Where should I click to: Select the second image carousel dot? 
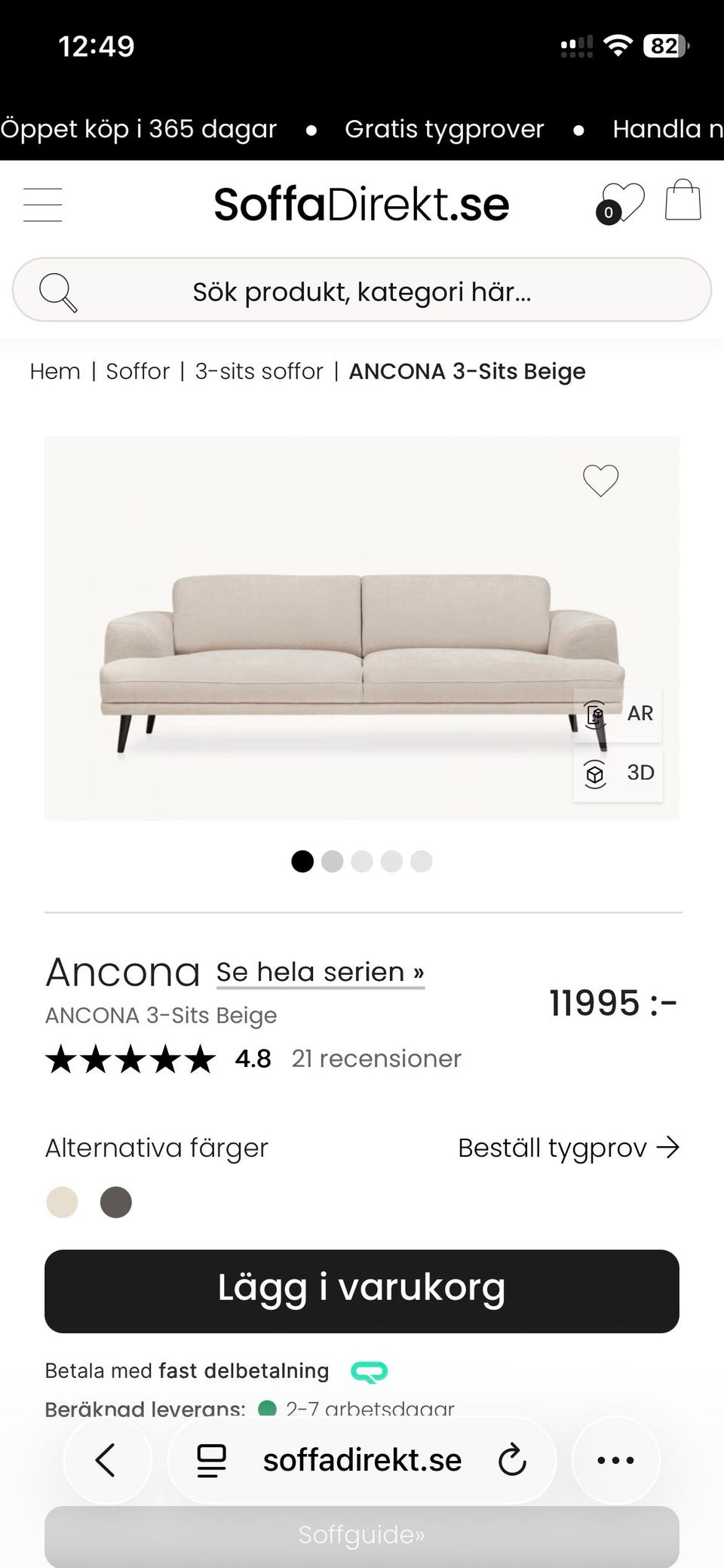click(x=332, y=861)
